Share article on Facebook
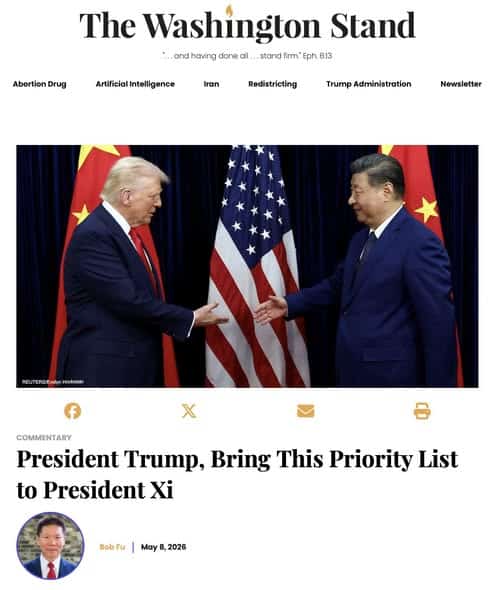Image resolution: width=499 pixels, height=590 pixels. [x=73, y=411]
